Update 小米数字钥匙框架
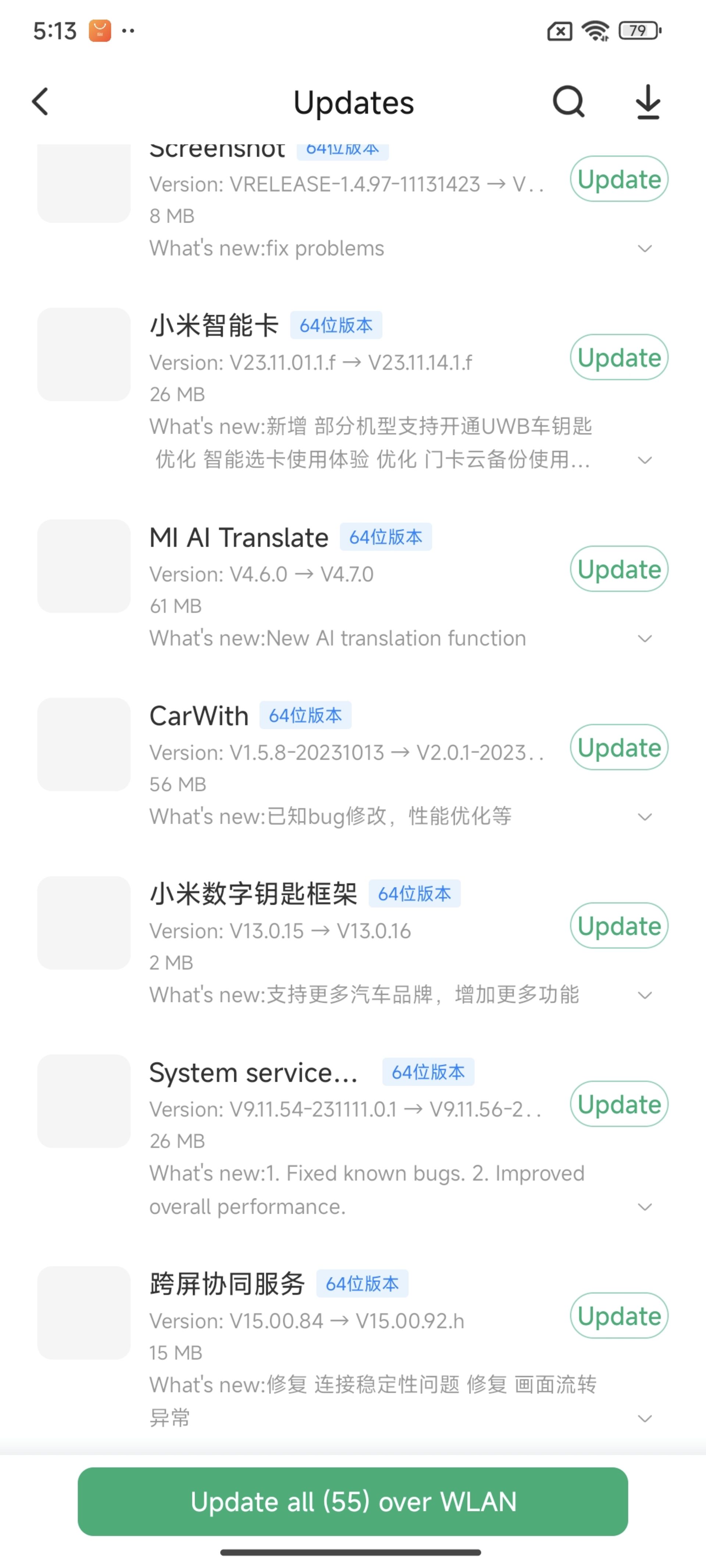706x1568 pixels. 619,926
